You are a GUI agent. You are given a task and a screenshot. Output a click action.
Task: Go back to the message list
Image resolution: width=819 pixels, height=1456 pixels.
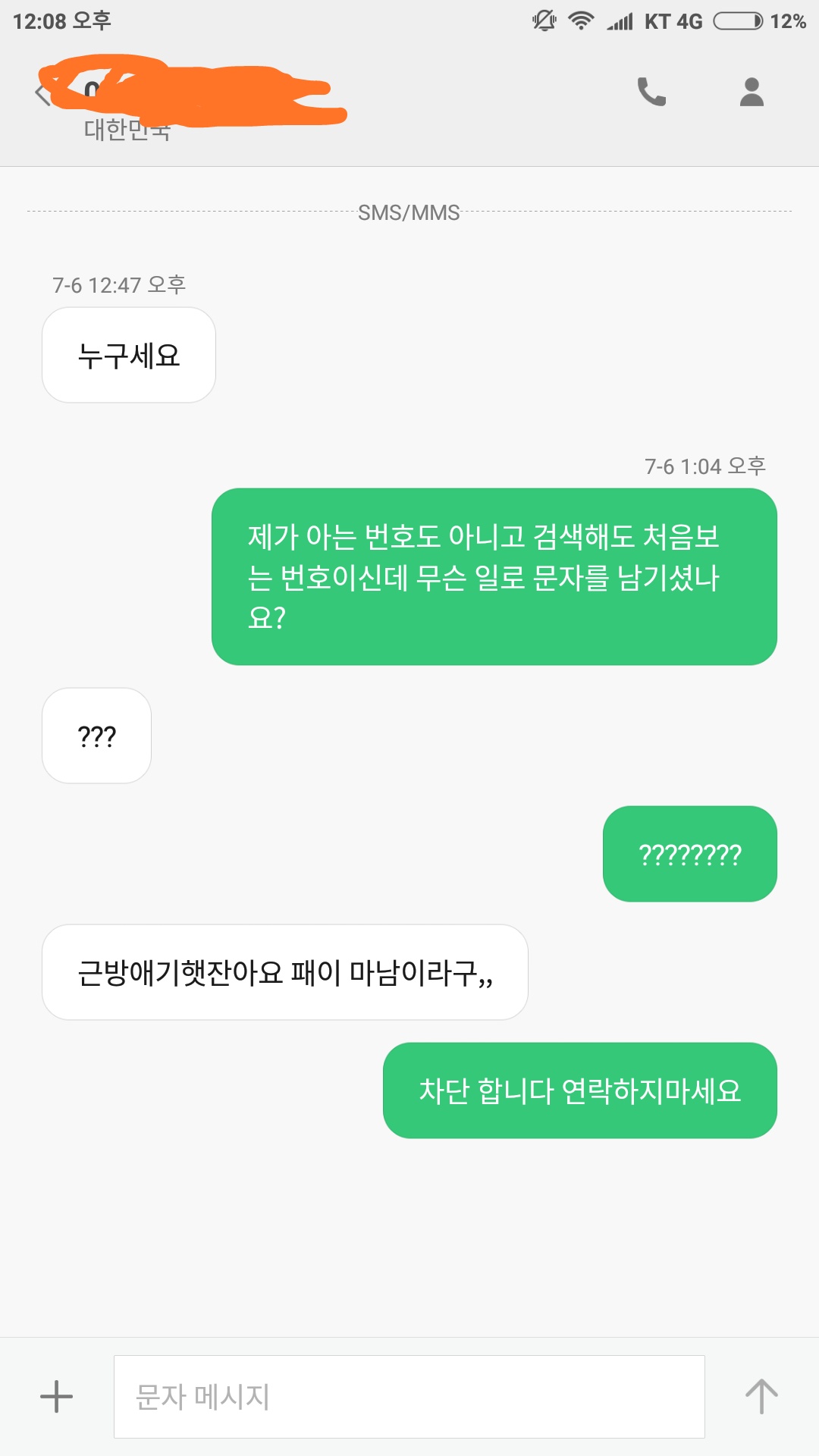pos(42,94)
